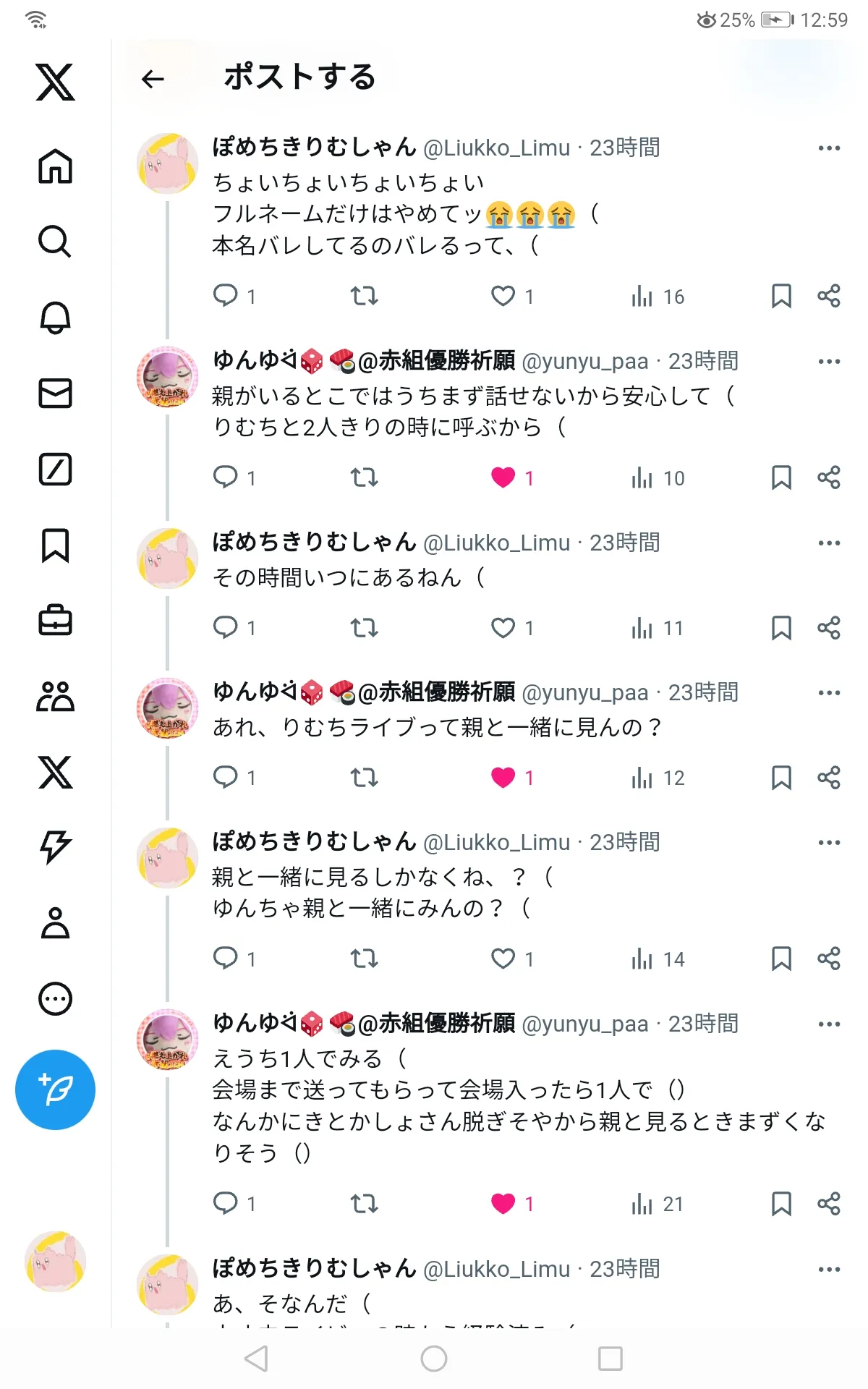Open the notifications bell

(55, 318)
